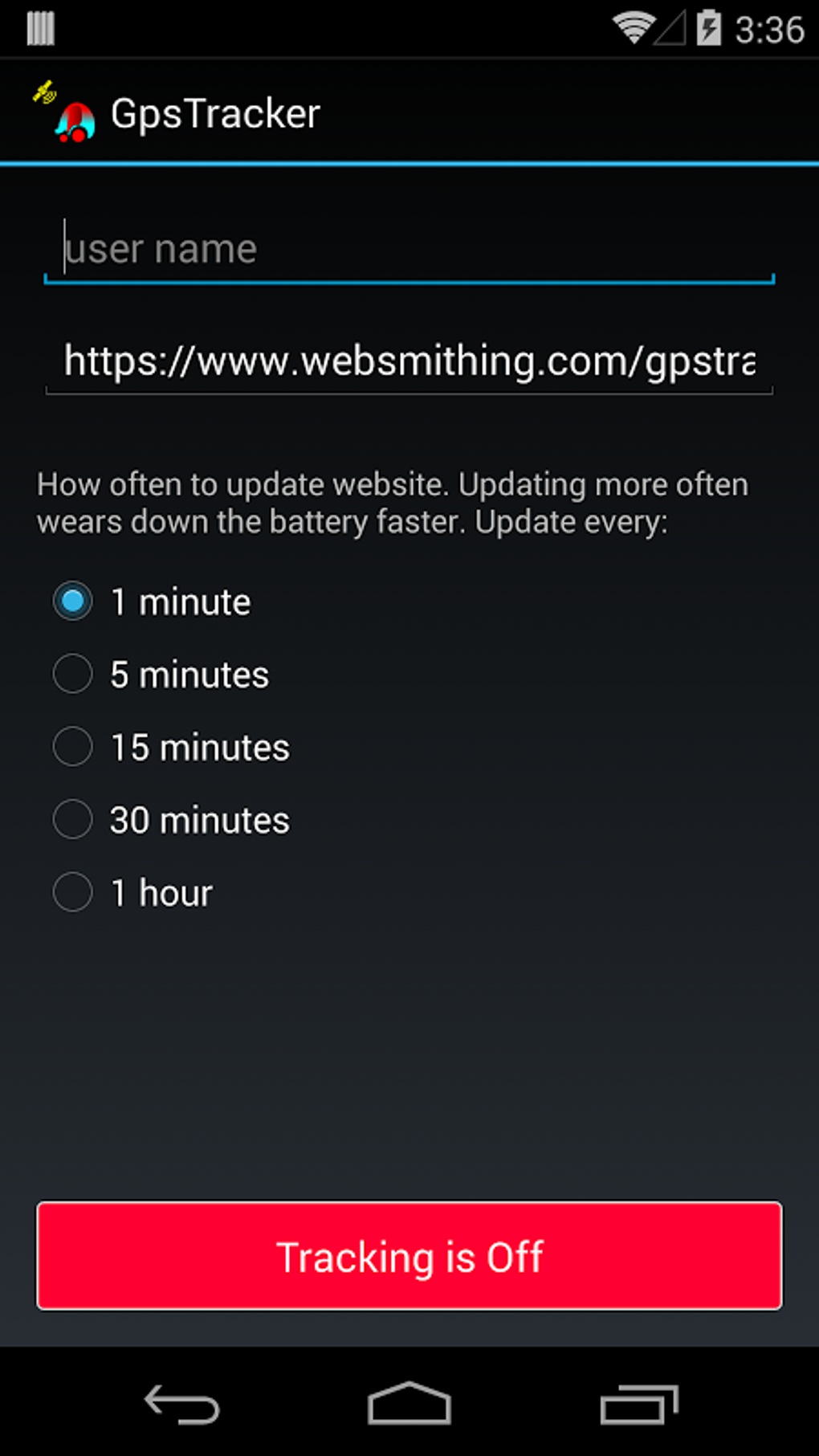This screenshot has width=819, height=1456.
Task: Edit the websmithing website URL field
Action: pyautogui.click(x=409, y=361)
